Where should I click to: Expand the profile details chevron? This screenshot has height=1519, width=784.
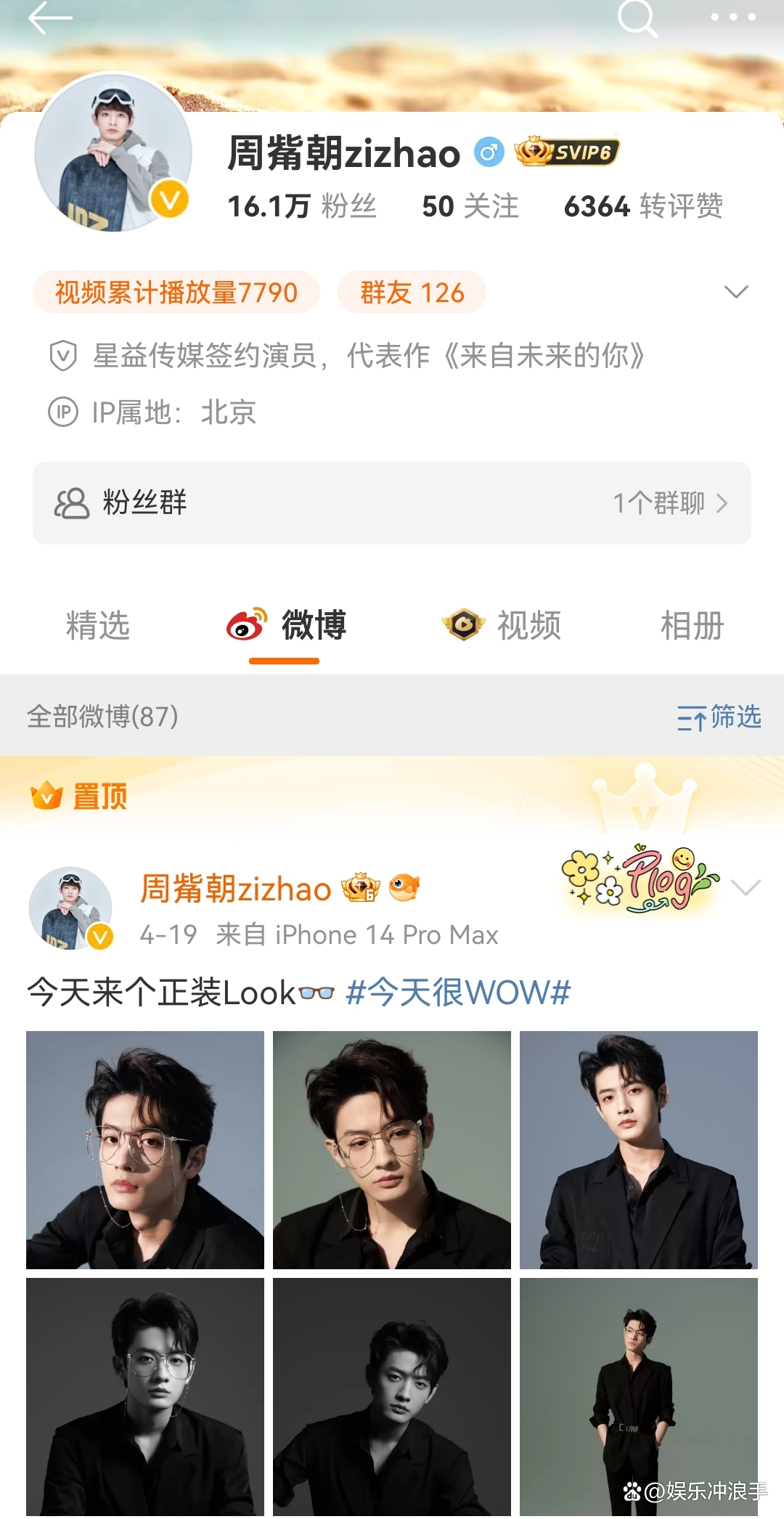pyautogui.click(x=735, y=292)
